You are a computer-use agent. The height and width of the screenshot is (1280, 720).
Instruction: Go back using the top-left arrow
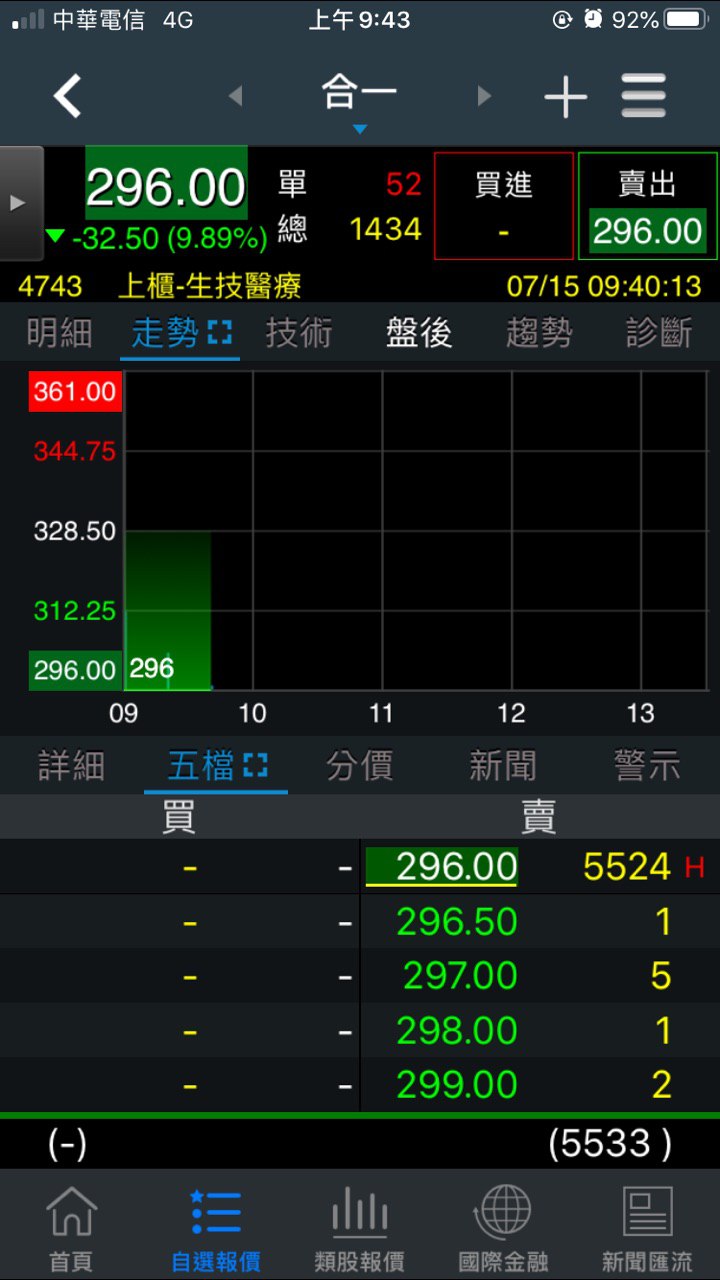[x=67, y=97]
